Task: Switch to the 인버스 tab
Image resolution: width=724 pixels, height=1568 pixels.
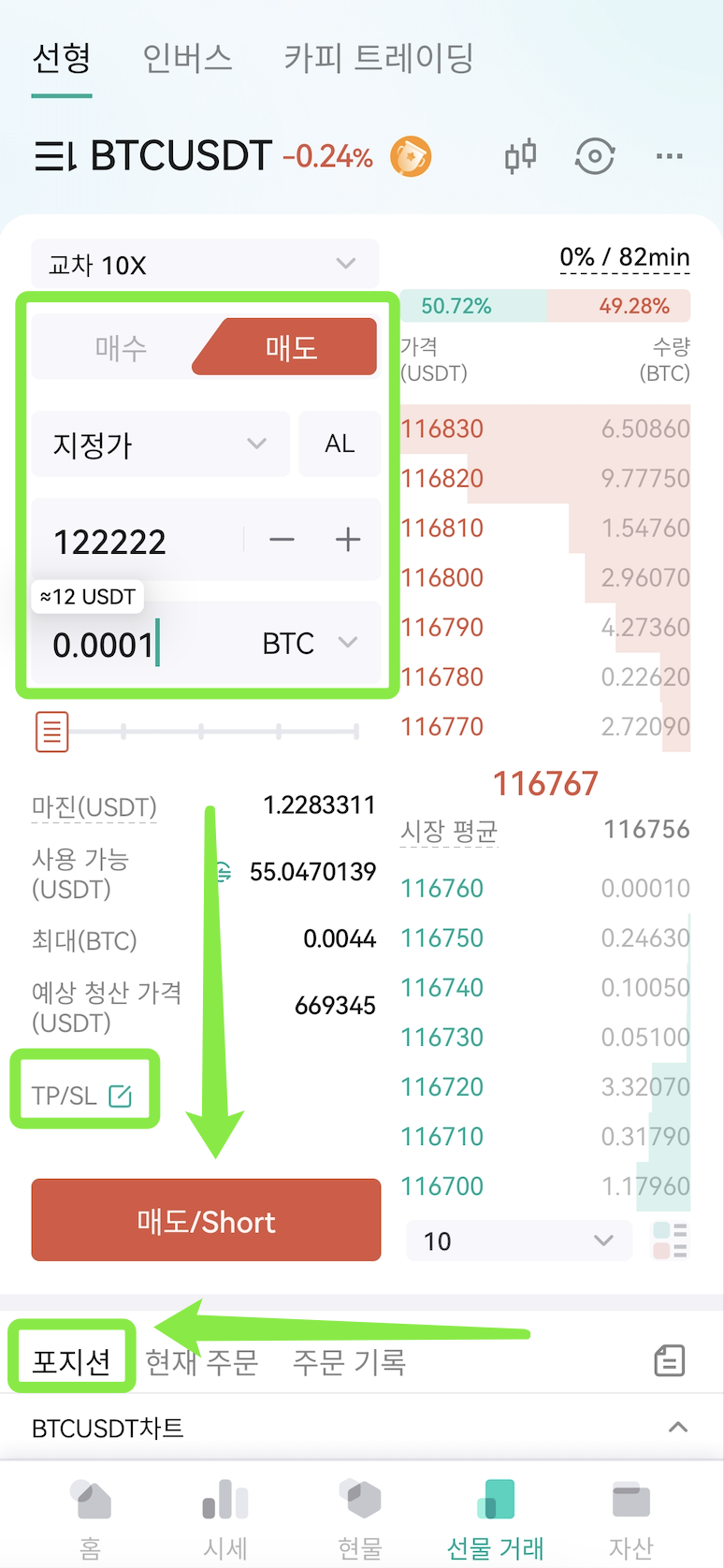Action: 187,58
